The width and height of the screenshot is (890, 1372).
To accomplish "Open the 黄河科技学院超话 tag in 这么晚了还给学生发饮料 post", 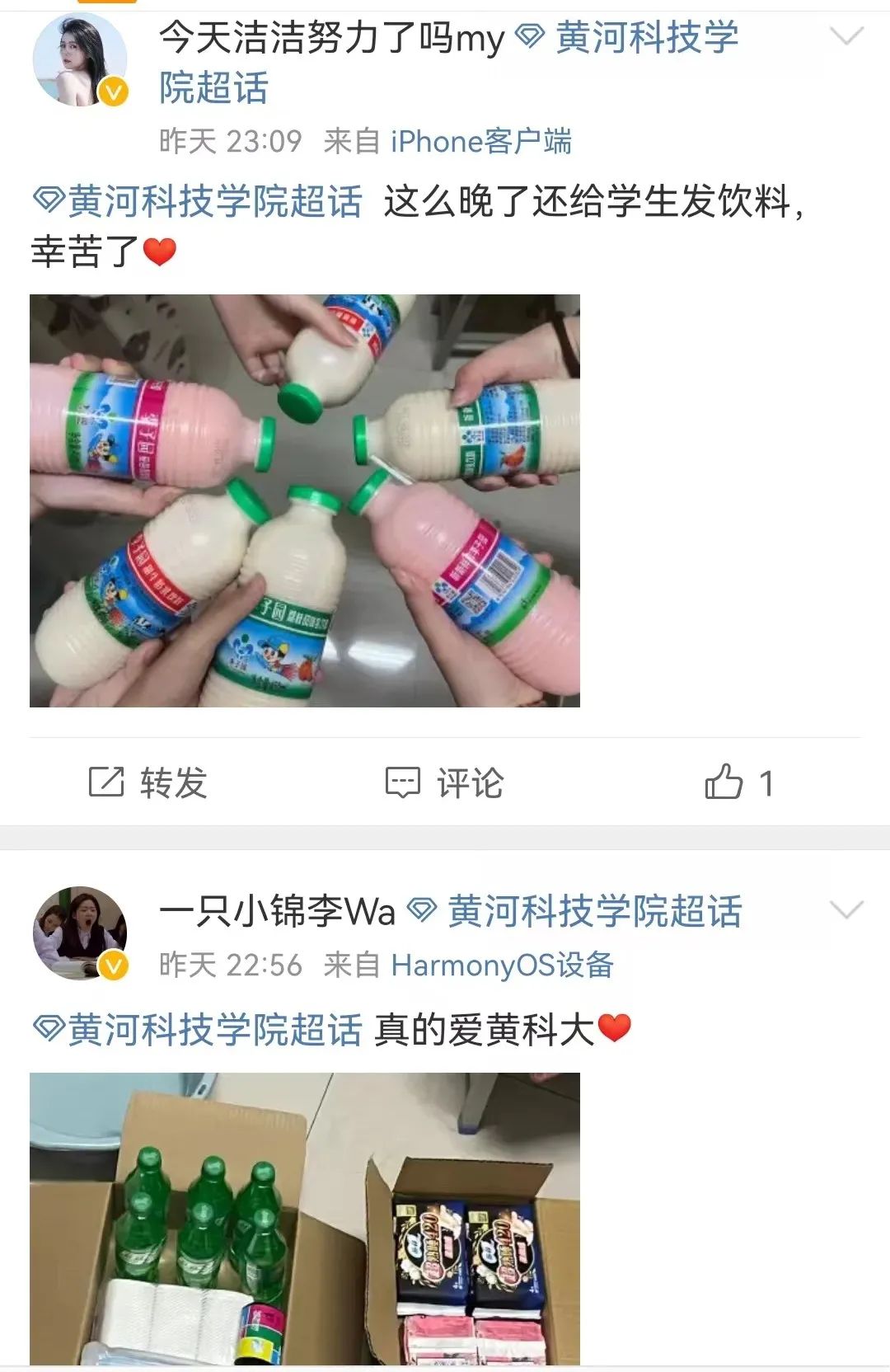I will tap(198, 202).
